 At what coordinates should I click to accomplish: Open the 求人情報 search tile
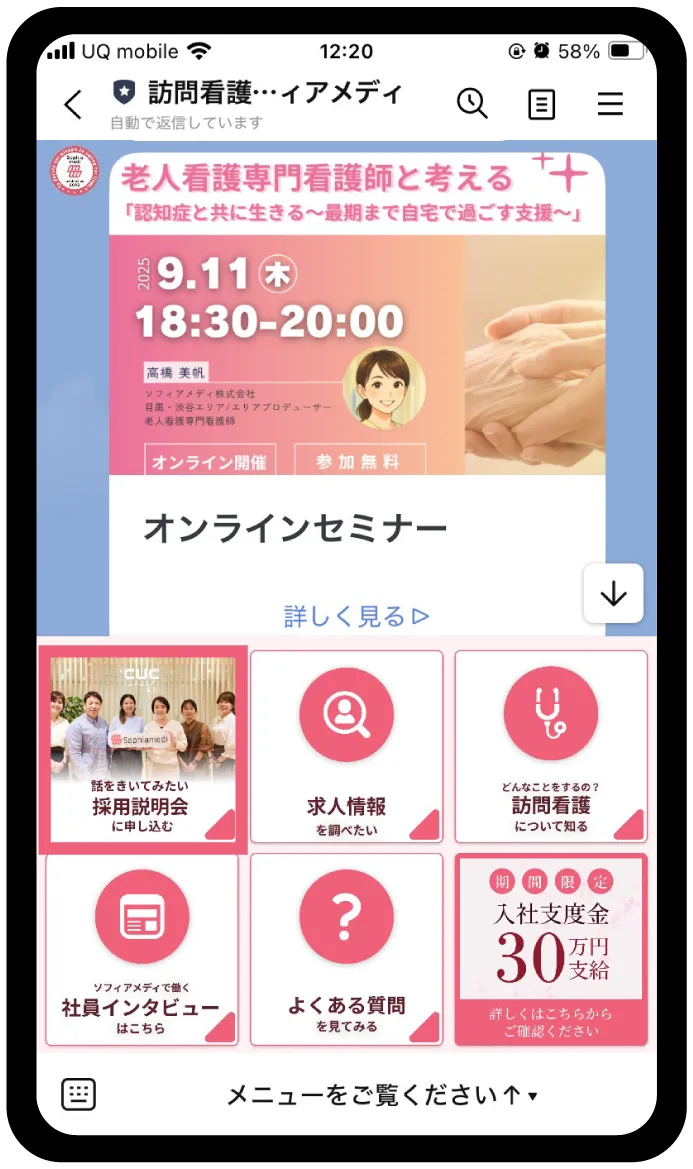coord(346,747)
